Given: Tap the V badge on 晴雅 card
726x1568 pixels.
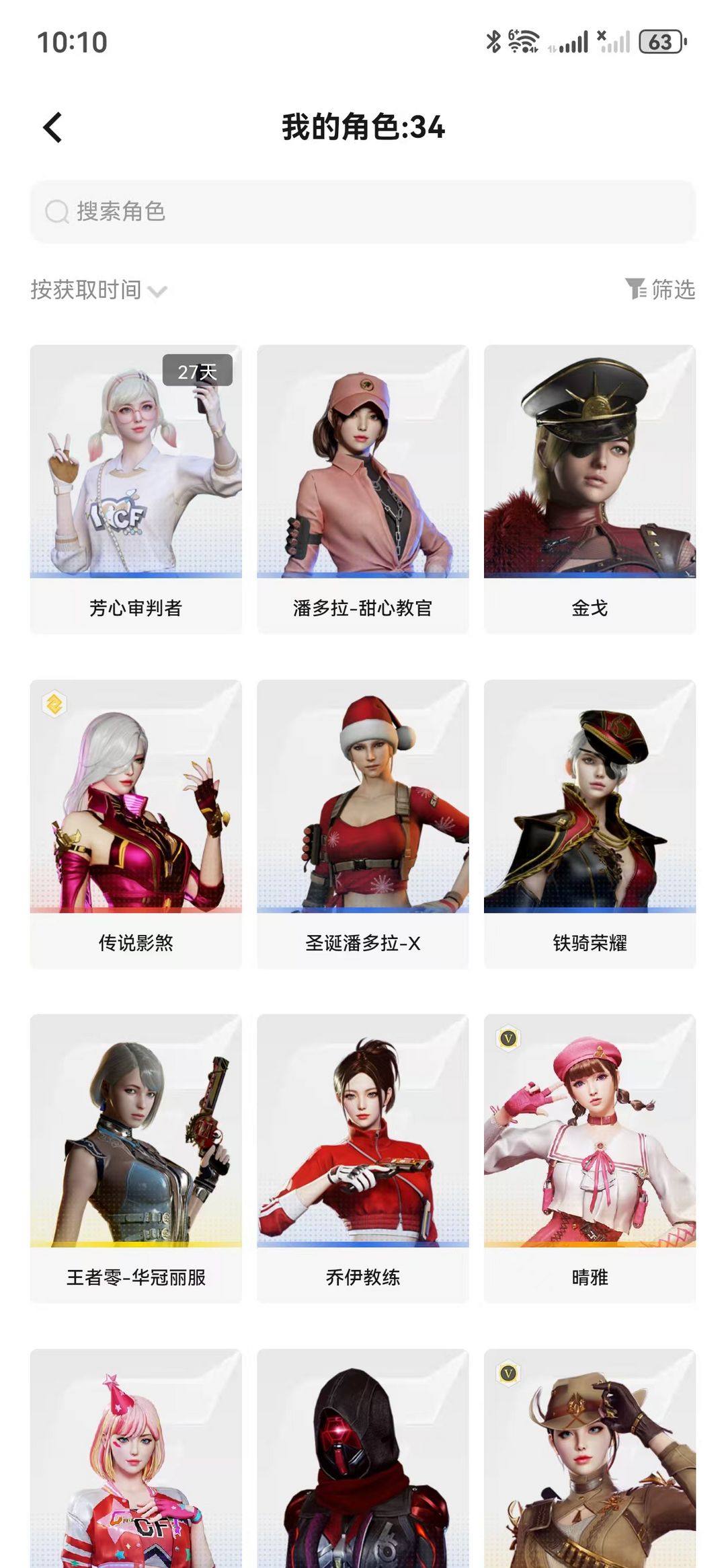Looking at the screenshot, I should pos(510,1039).
